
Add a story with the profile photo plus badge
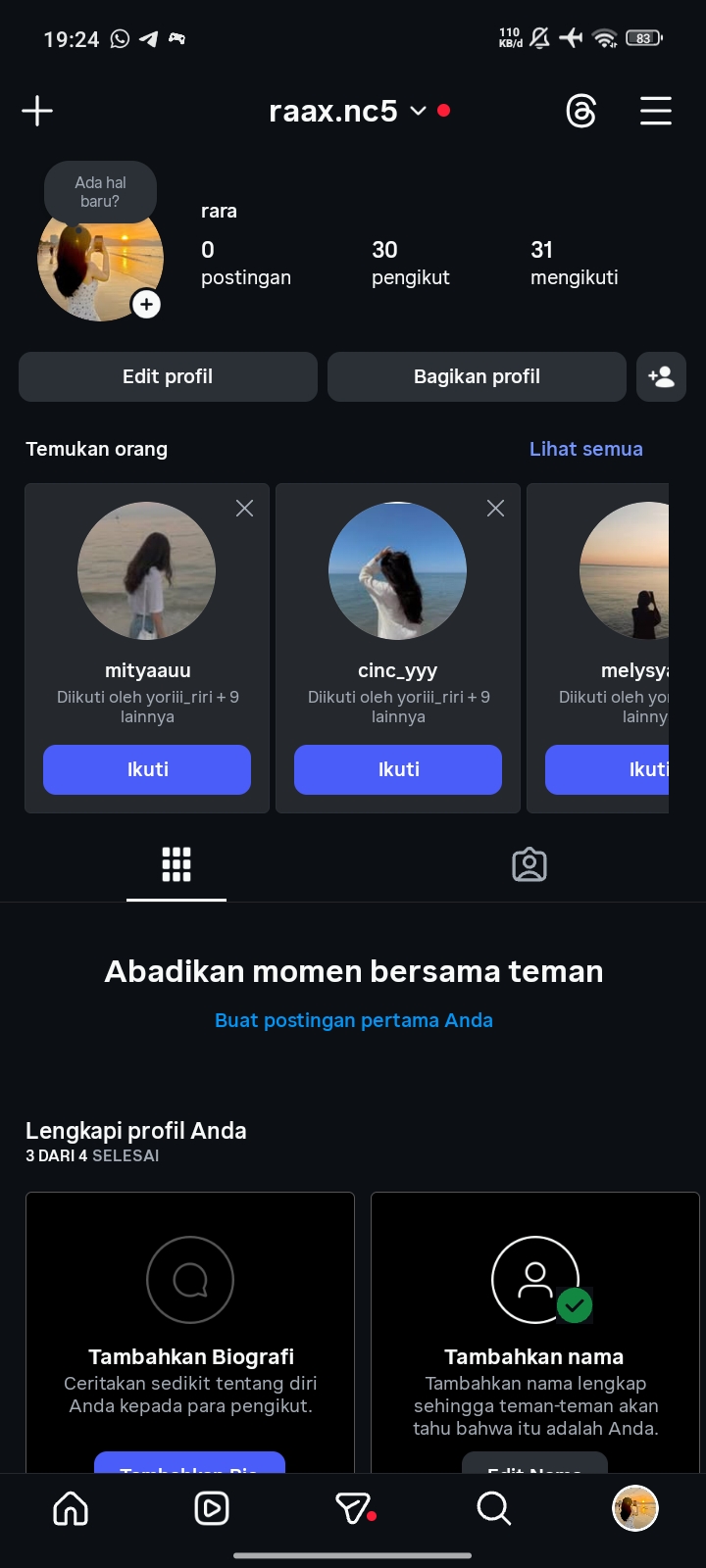(146, 305)
